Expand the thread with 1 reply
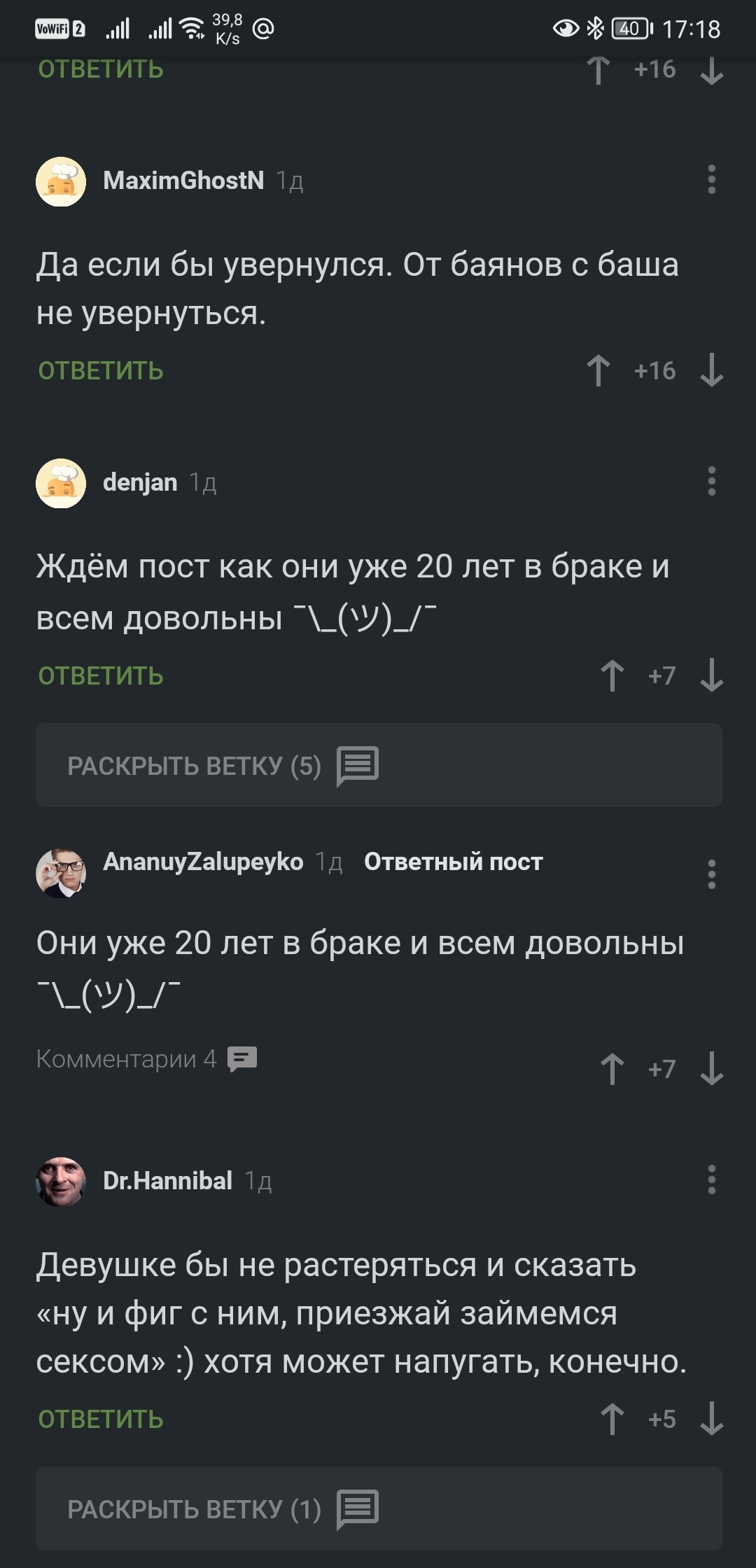This screenshot has height=1568, width=756. point(223,1509)
